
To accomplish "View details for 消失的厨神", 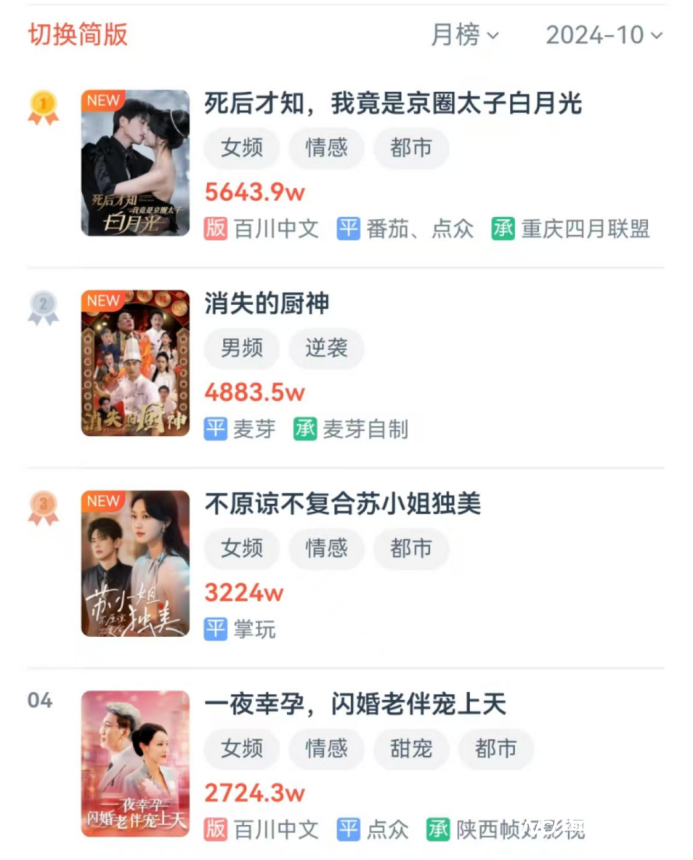I will pos(267,304).
